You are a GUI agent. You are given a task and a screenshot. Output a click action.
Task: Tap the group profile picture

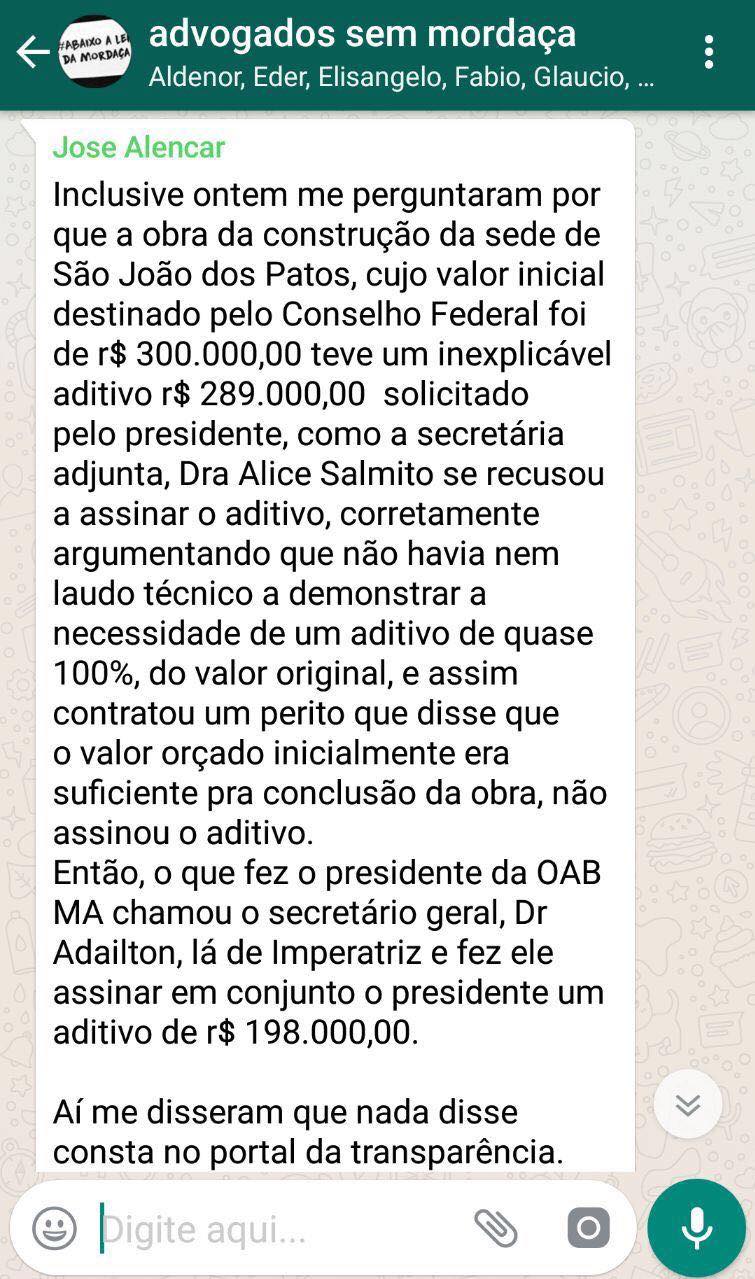[x=94, y=52]
